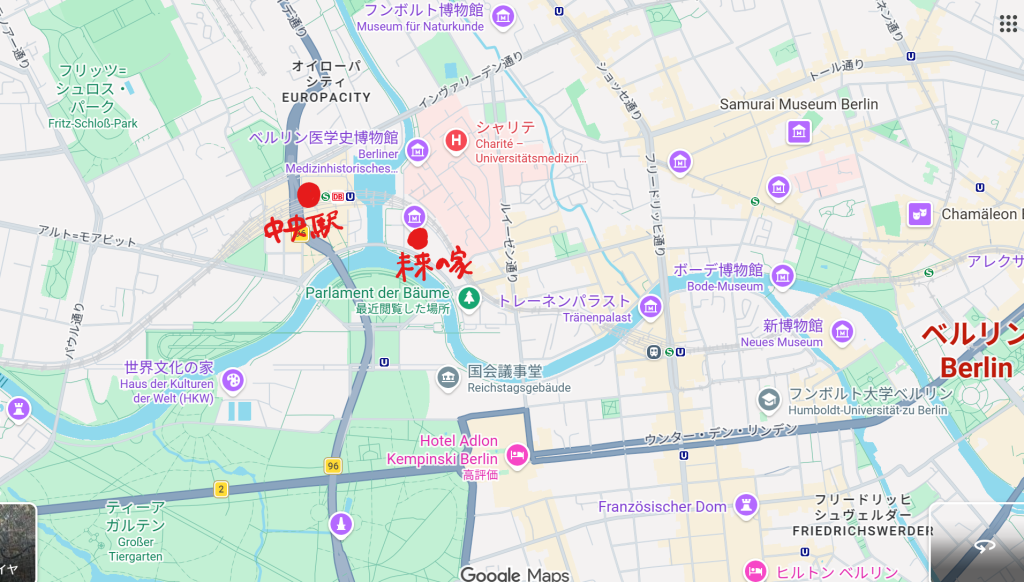Open the Hotel Adlon Kempinski Berlin pin
Viewport: 1024px width, 582px height.
coord(517,456)
